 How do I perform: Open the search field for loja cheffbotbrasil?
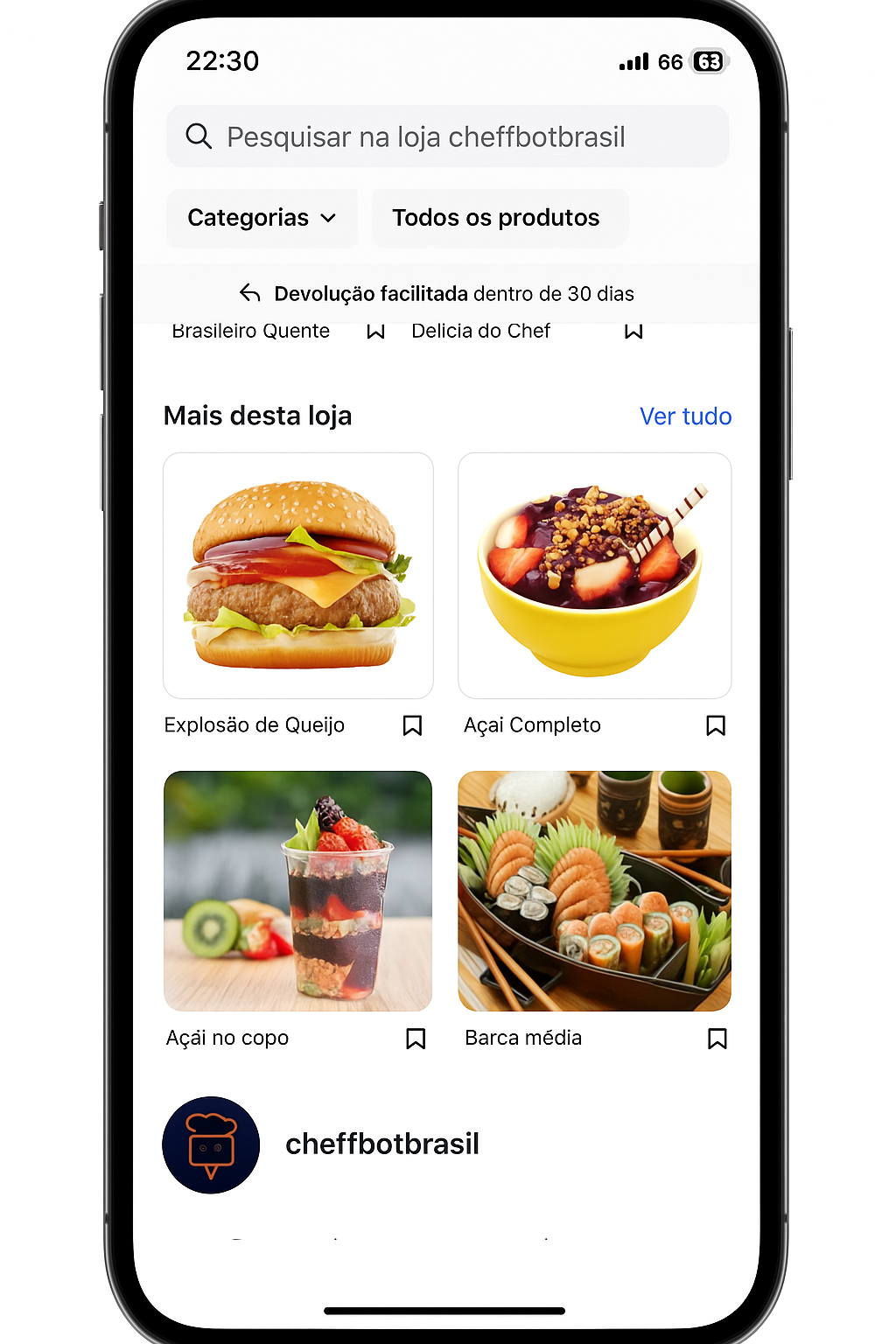[x=447, y=136]
